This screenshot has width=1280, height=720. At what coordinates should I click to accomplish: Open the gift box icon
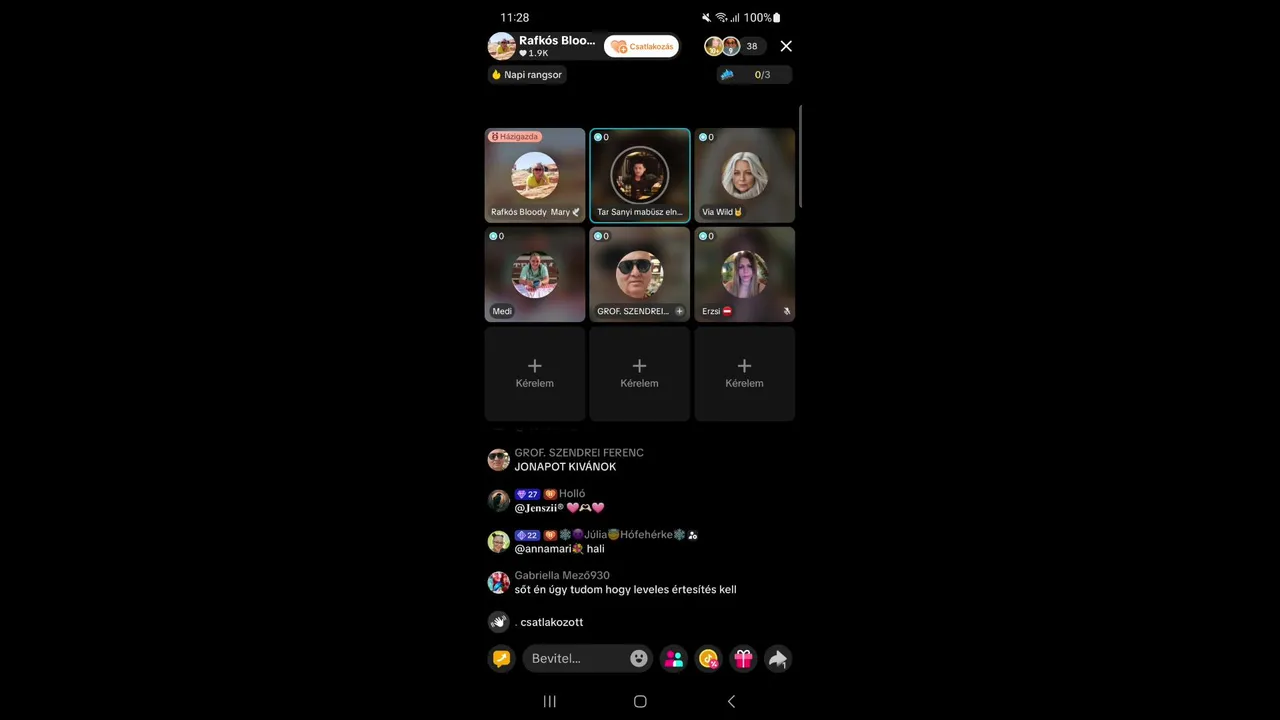743,658
